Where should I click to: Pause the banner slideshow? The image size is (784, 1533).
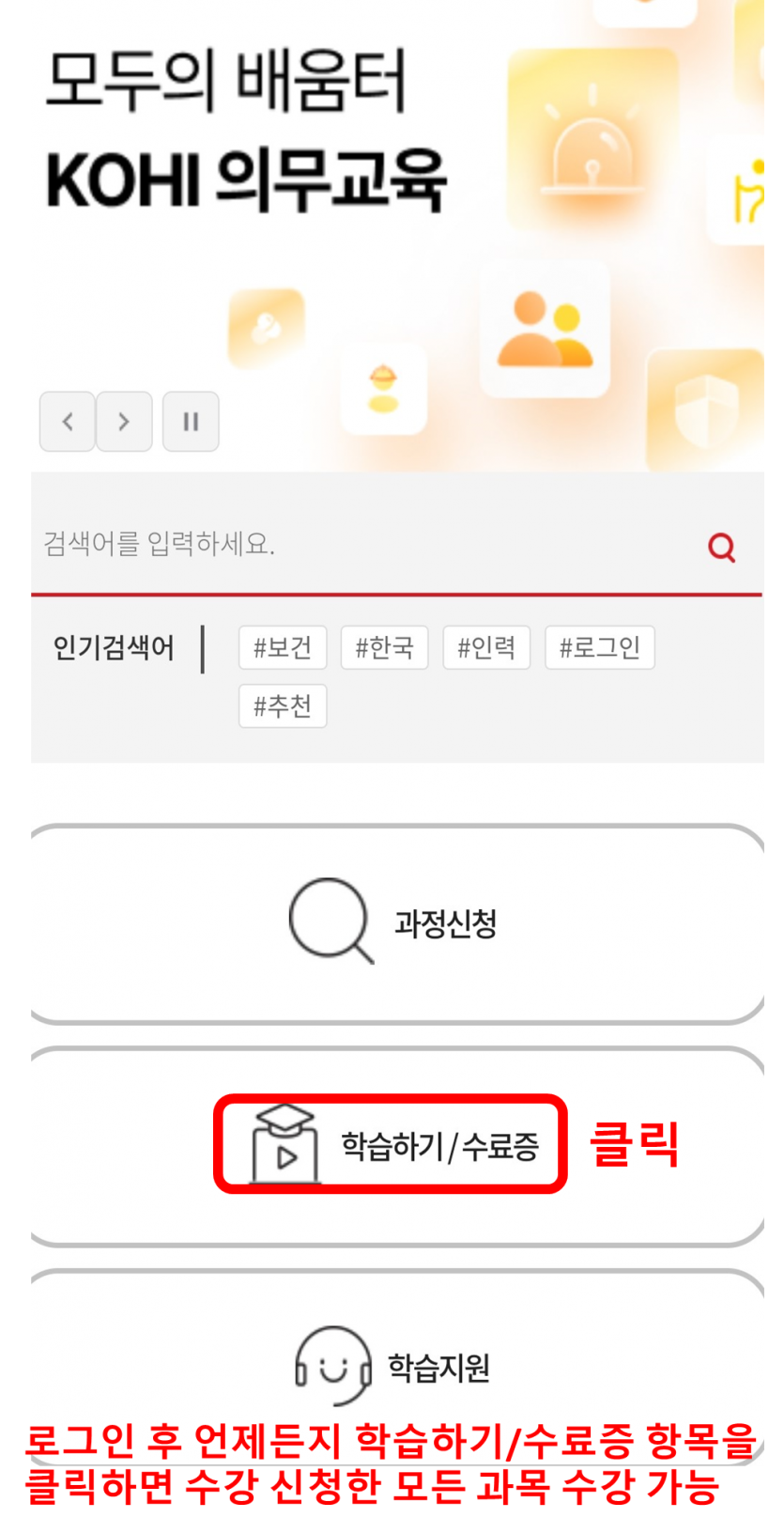click(191, 422)
